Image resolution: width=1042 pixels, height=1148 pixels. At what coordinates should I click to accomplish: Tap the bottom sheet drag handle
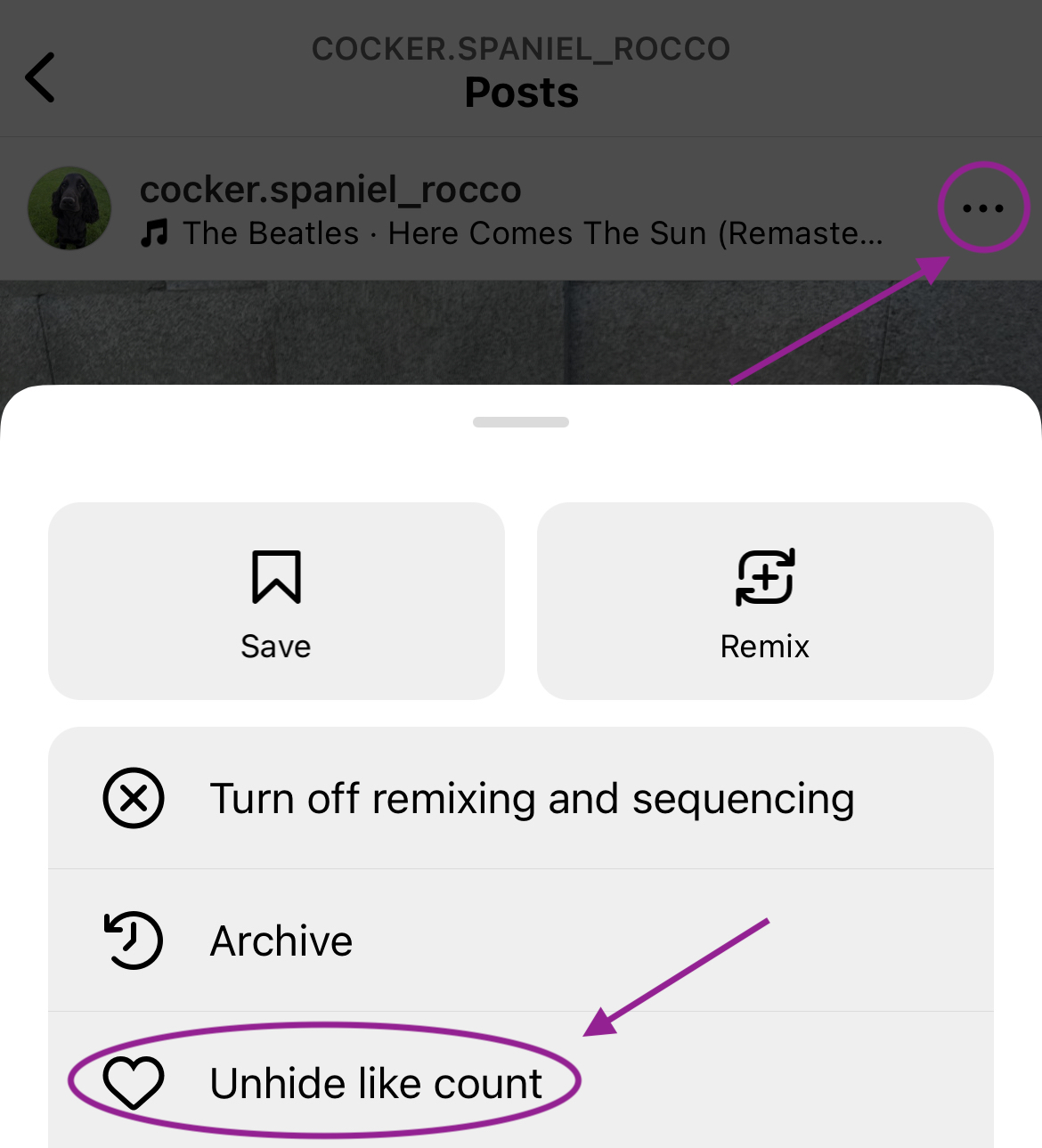click(x=521, y=422)
